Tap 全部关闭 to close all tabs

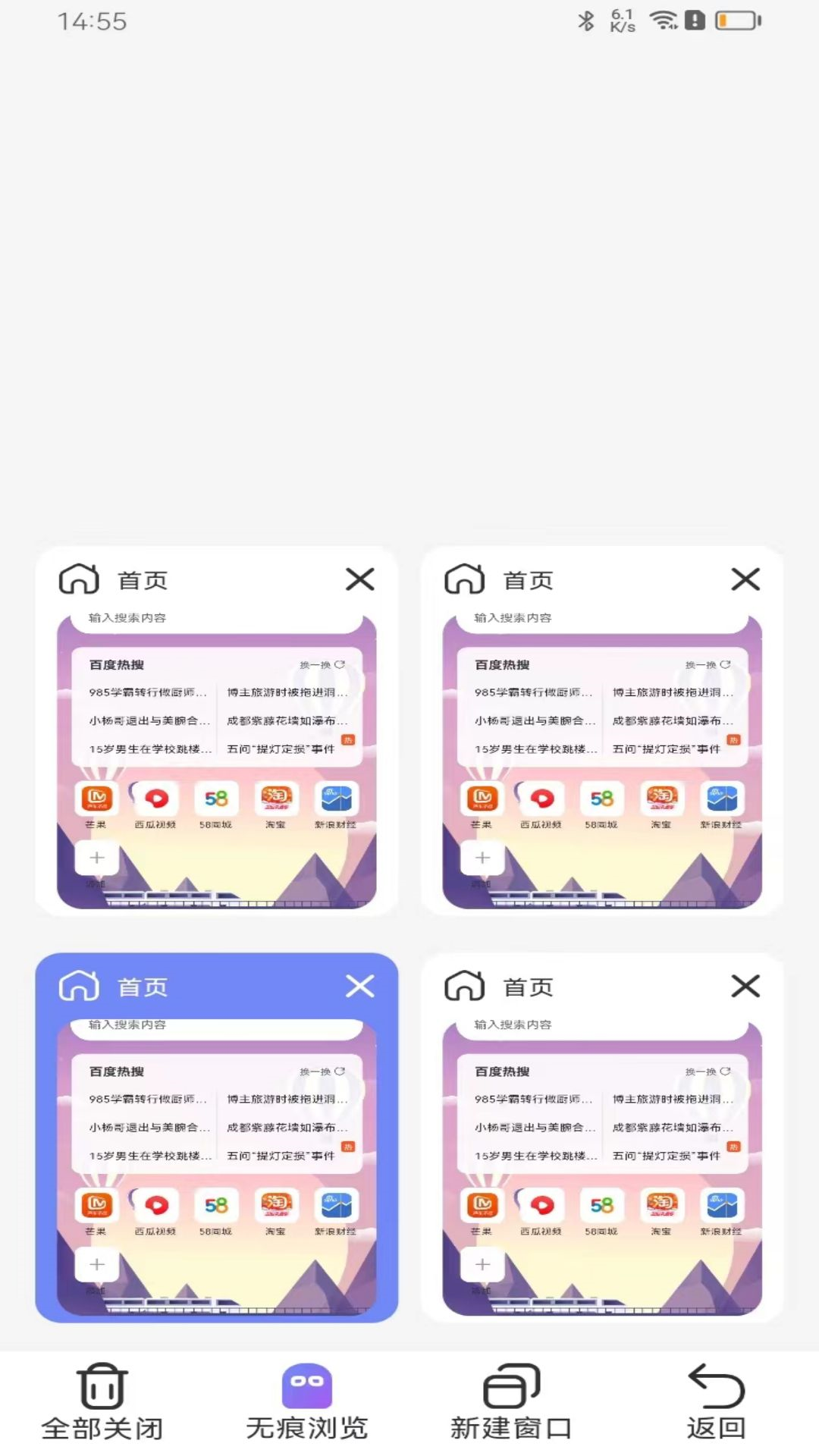(x=102, y=1401)
